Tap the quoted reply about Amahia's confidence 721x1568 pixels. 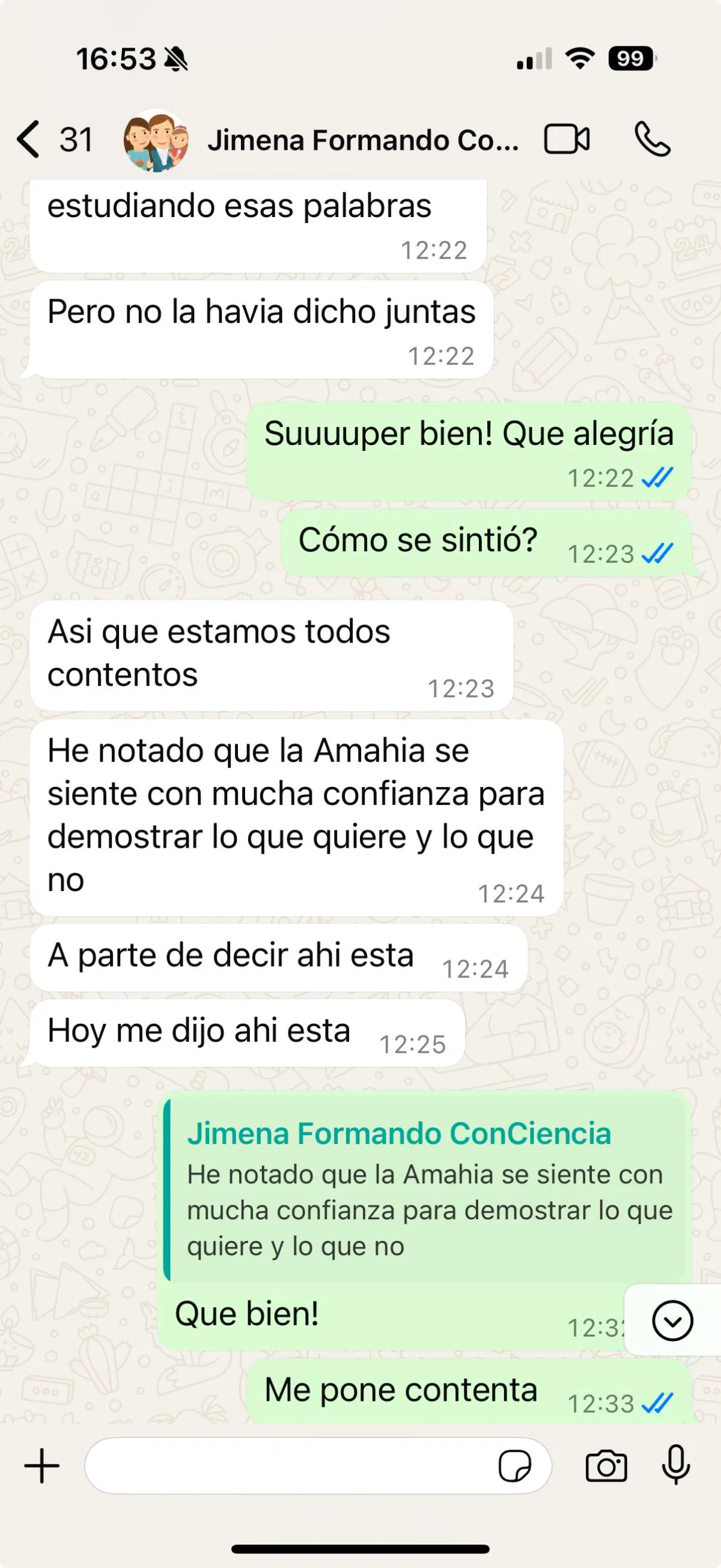pyautogui.click(x=426, y=1190)
